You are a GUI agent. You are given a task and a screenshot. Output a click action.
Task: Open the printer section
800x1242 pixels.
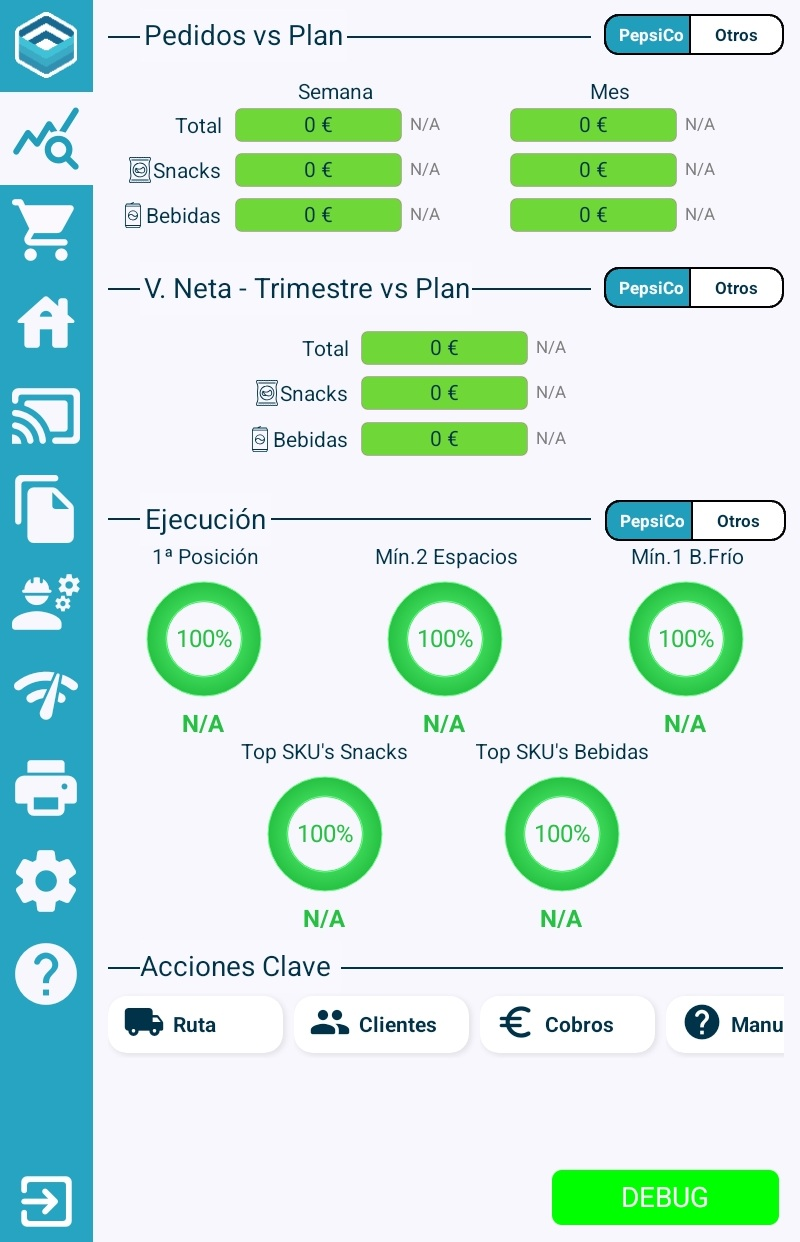[x=45, y=787]
